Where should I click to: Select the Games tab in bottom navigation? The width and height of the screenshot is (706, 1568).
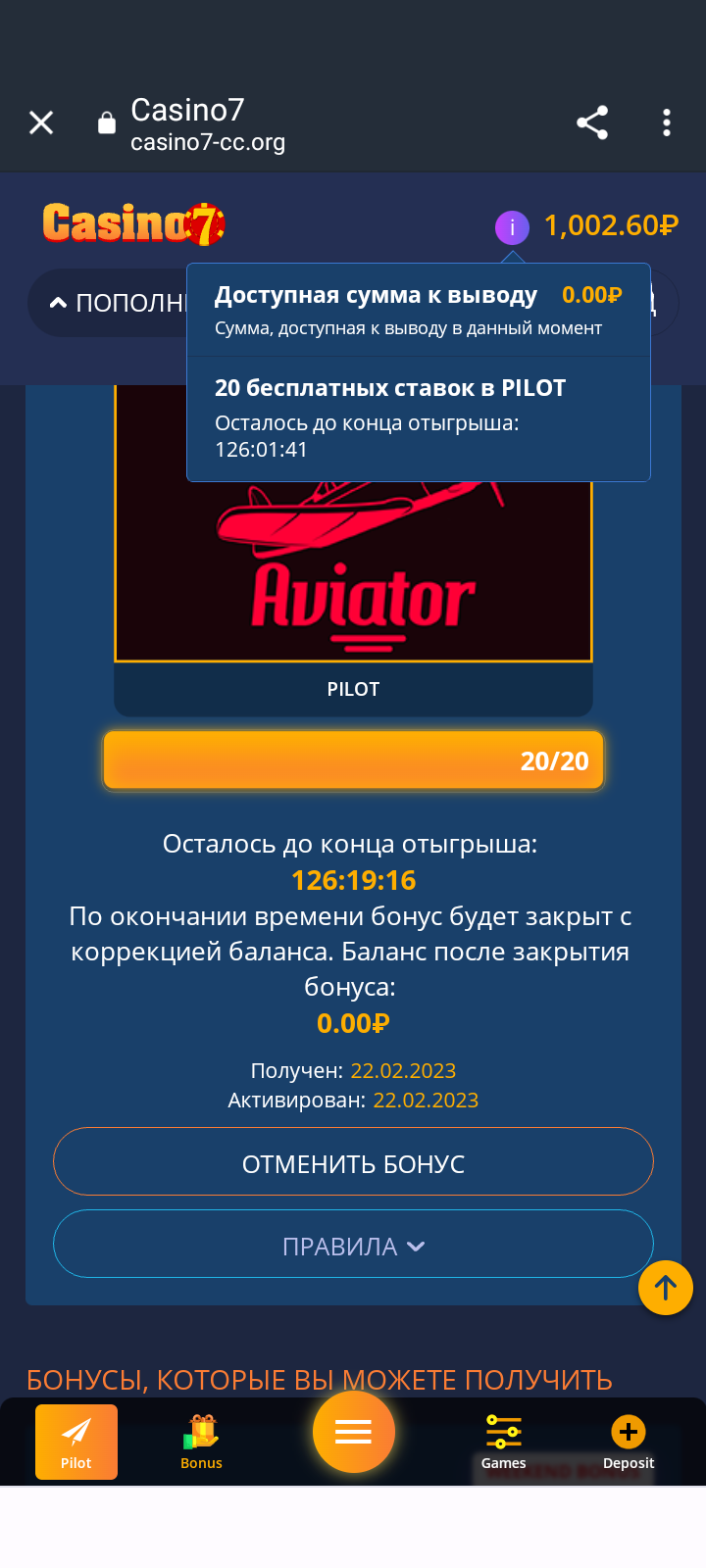pyautogui.click(x=504, y=1441)
